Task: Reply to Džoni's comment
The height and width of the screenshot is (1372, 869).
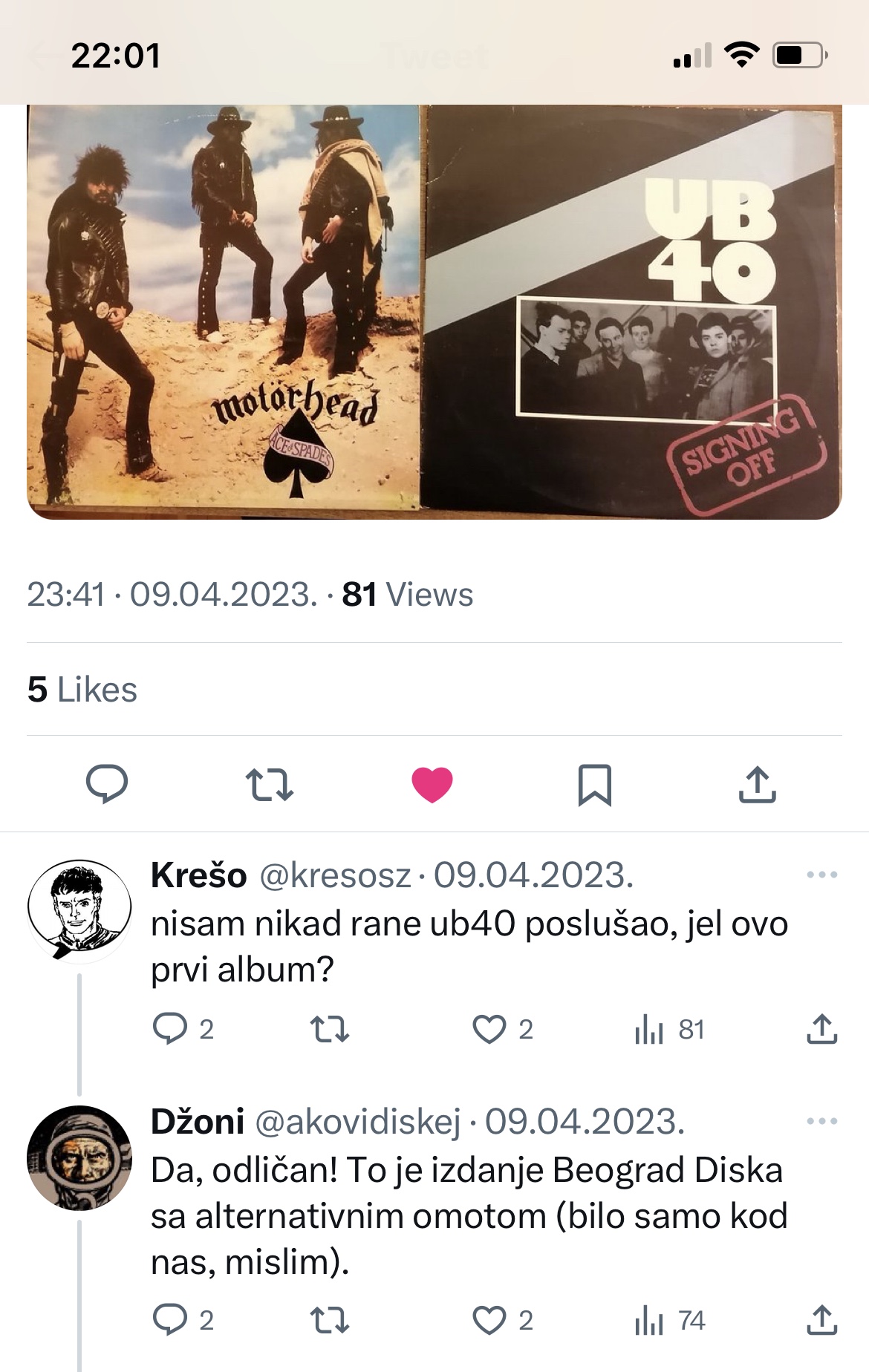Action: 170,1320
